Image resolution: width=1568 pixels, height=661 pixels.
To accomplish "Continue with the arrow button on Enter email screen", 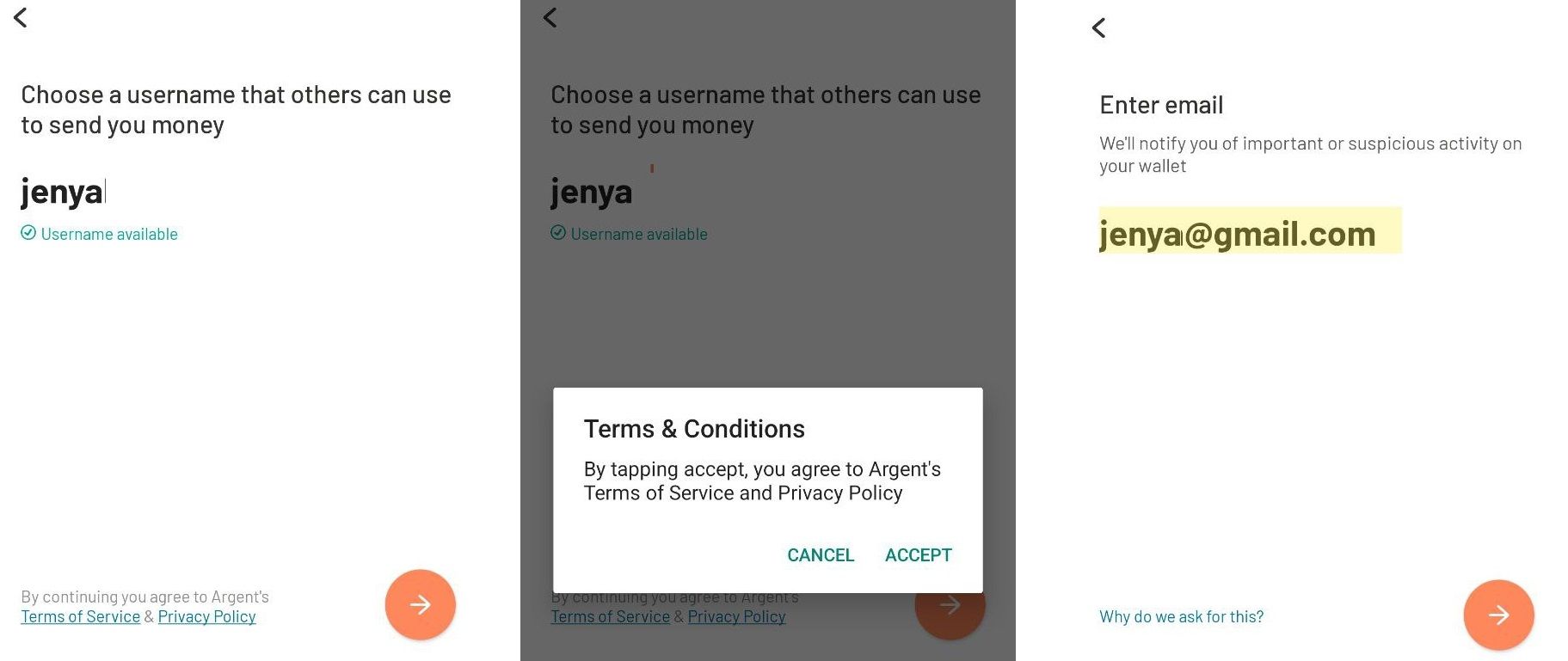I will 1497,615.
